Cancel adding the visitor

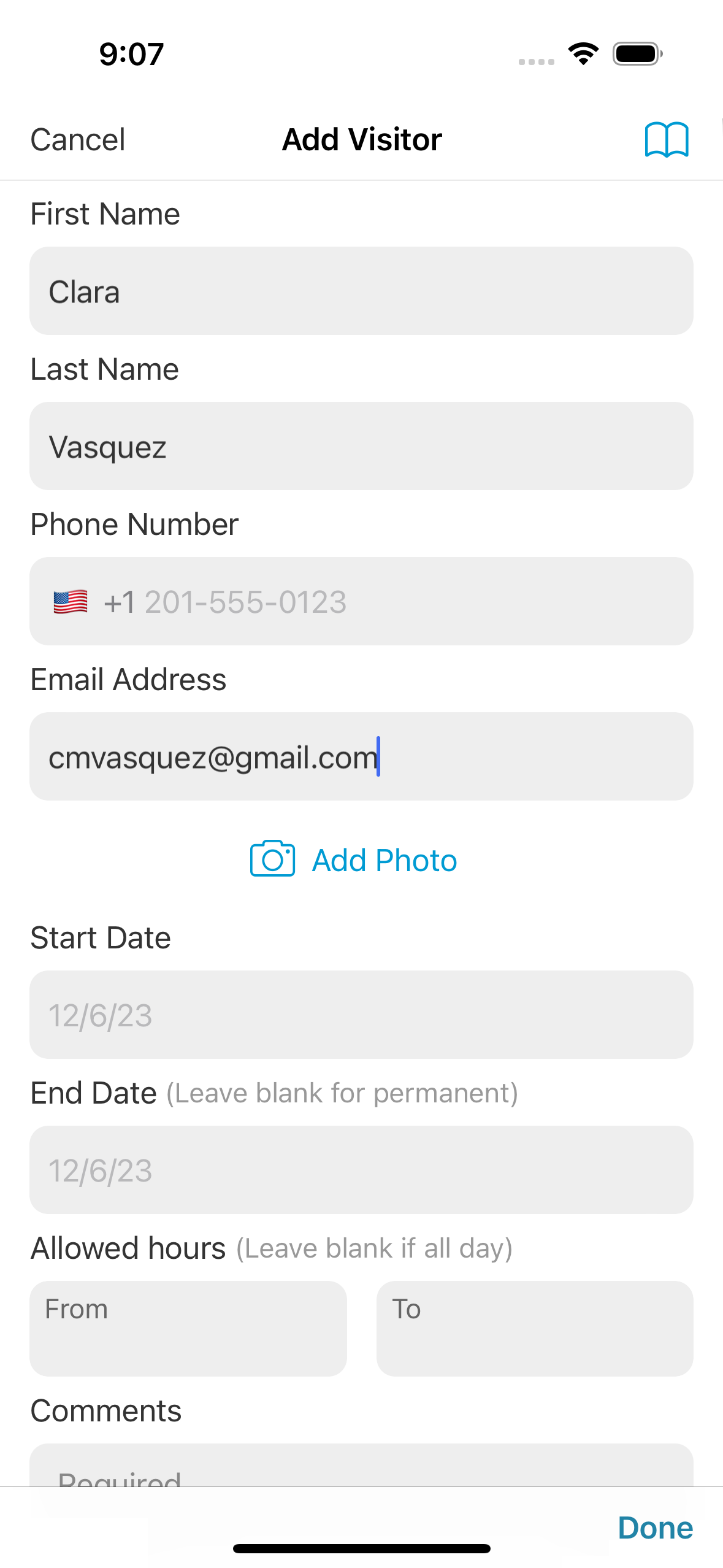point(78,139)
